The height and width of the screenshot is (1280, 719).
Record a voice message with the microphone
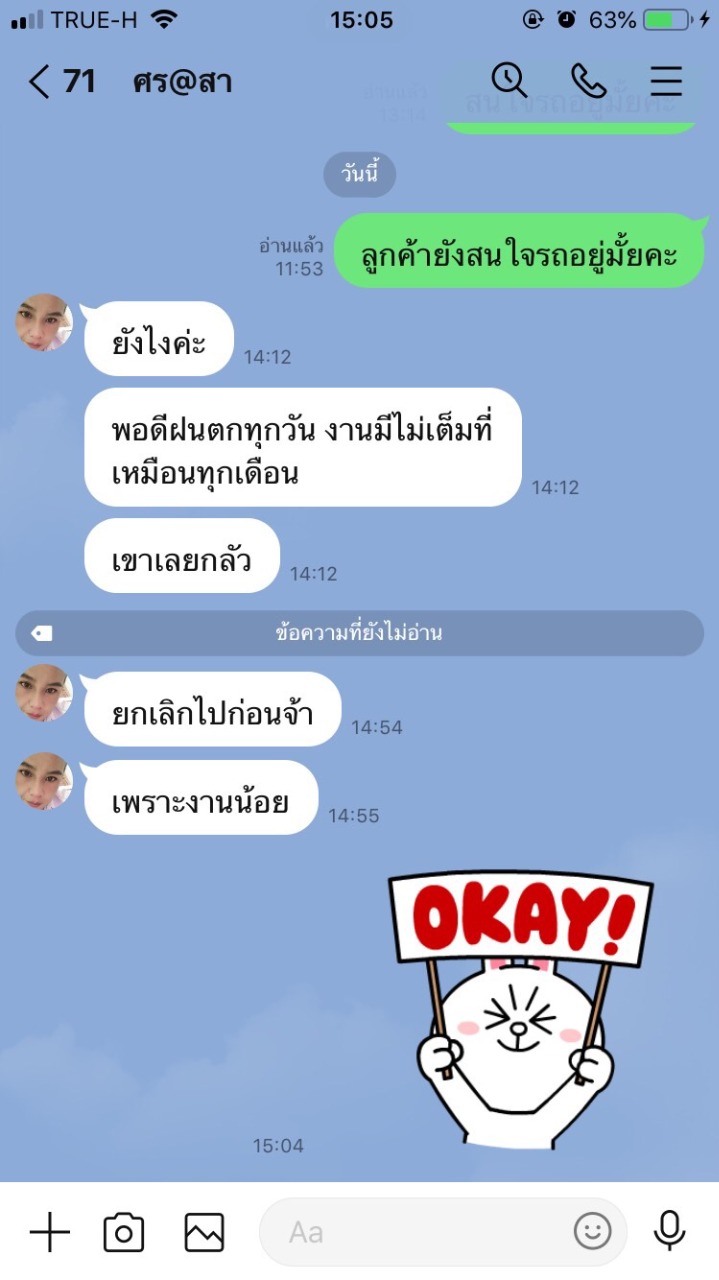(669, 1232)
